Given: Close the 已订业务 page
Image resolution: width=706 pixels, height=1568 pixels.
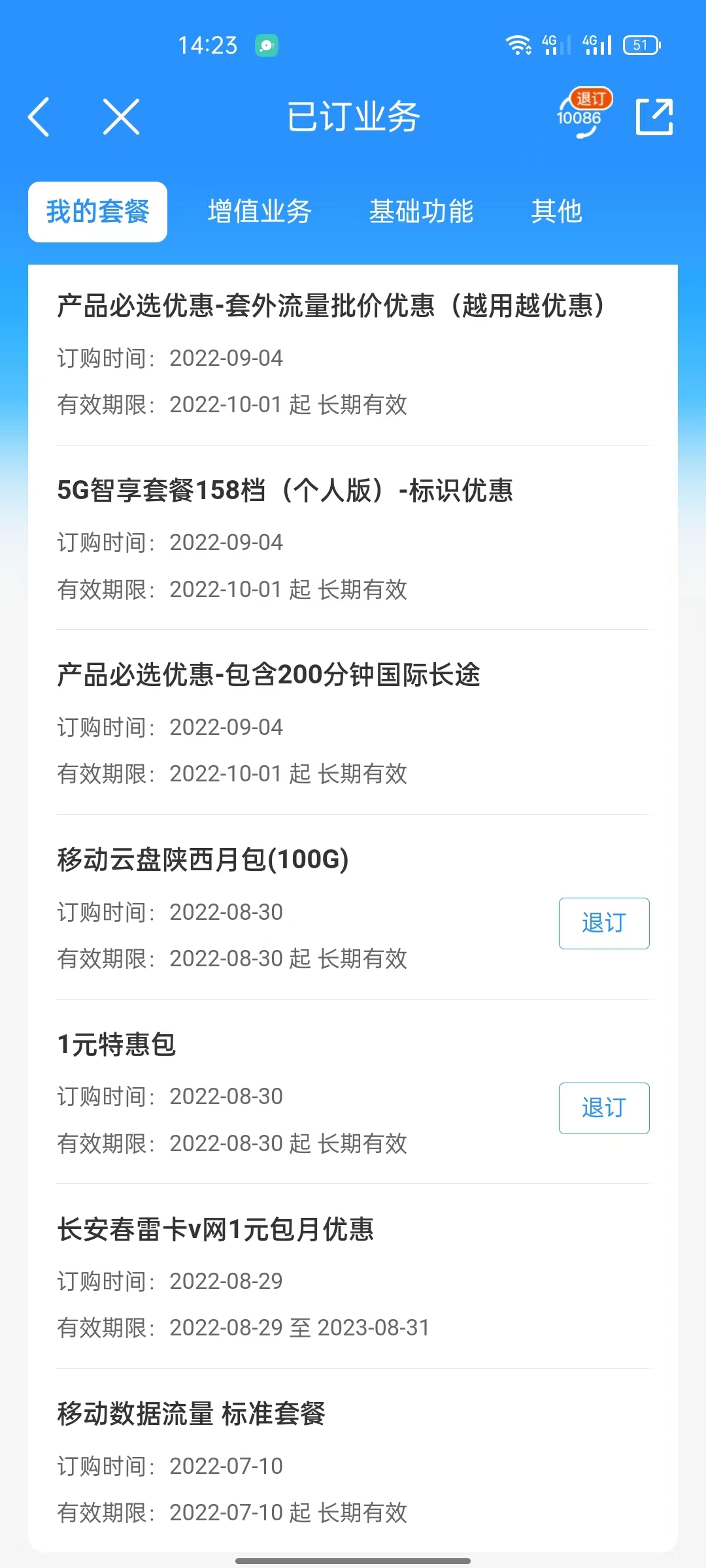Looking at the screenshot, I should coord(122,117).
